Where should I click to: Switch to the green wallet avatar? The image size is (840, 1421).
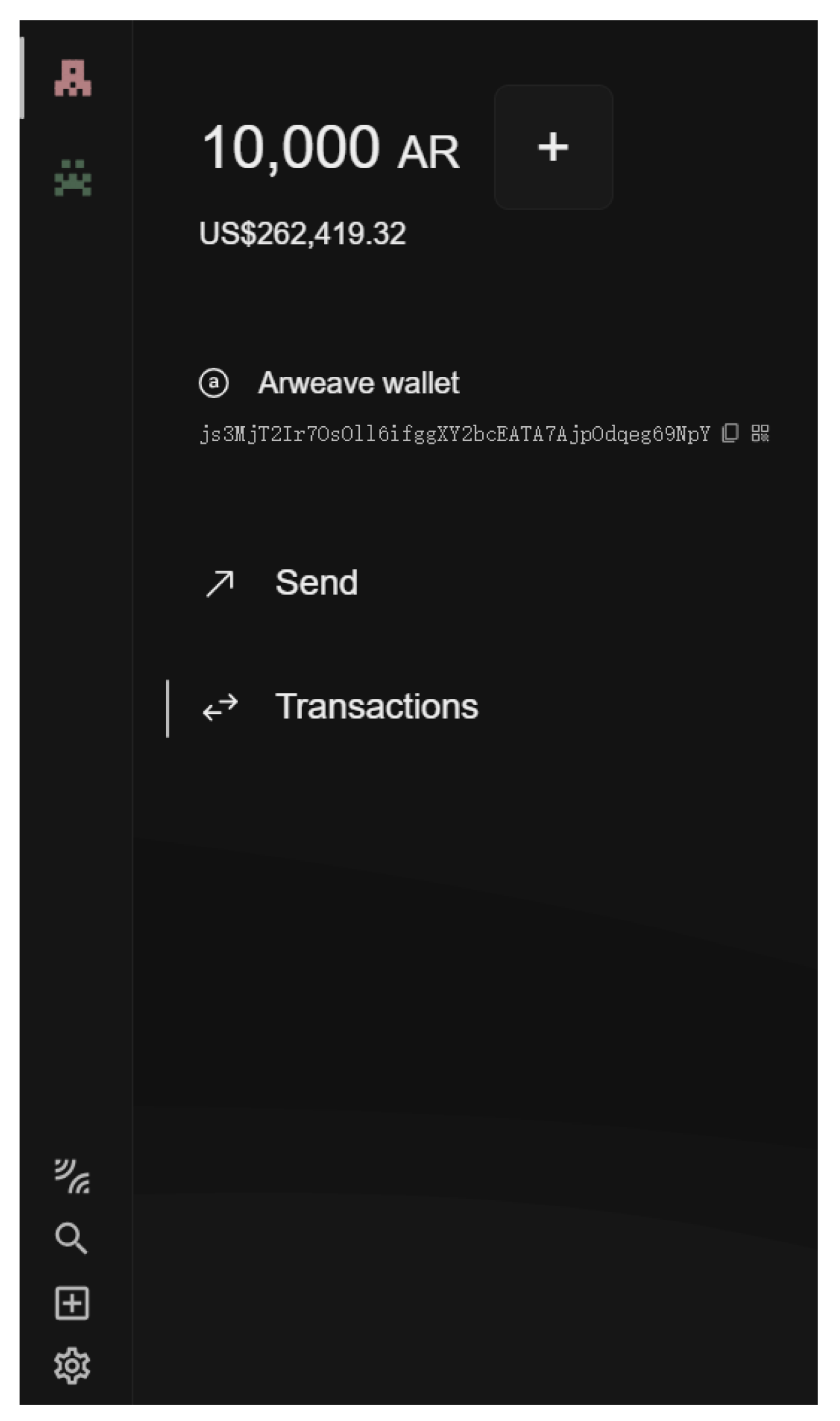click(72, 178)
